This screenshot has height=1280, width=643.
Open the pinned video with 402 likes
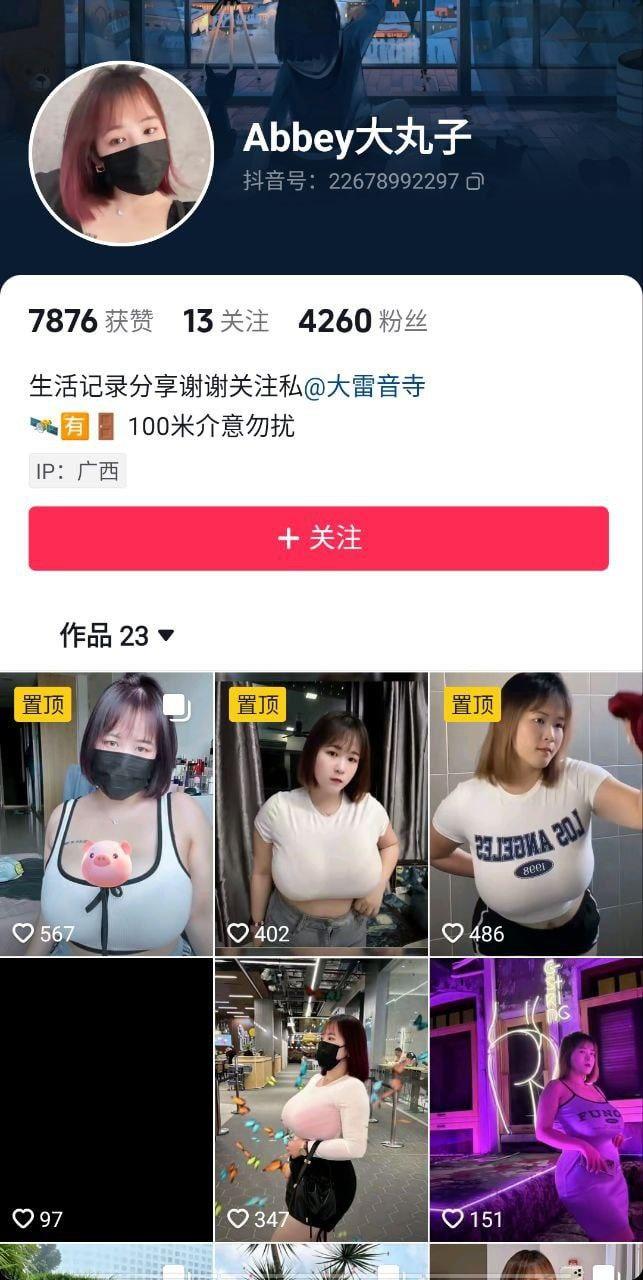coord(321,813)
